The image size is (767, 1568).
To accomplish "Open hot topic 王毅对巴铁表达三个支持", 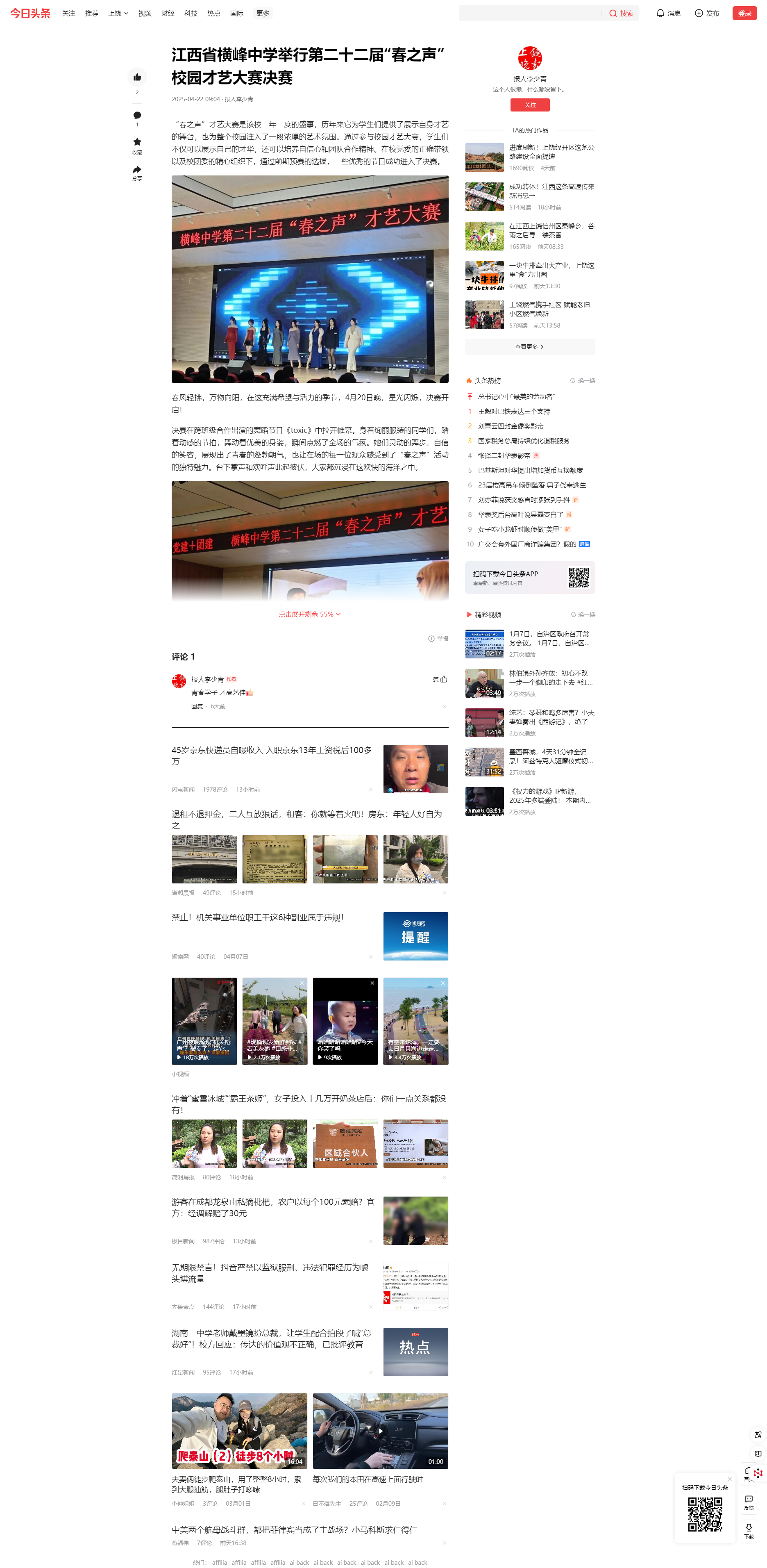I will click(513, 412).
